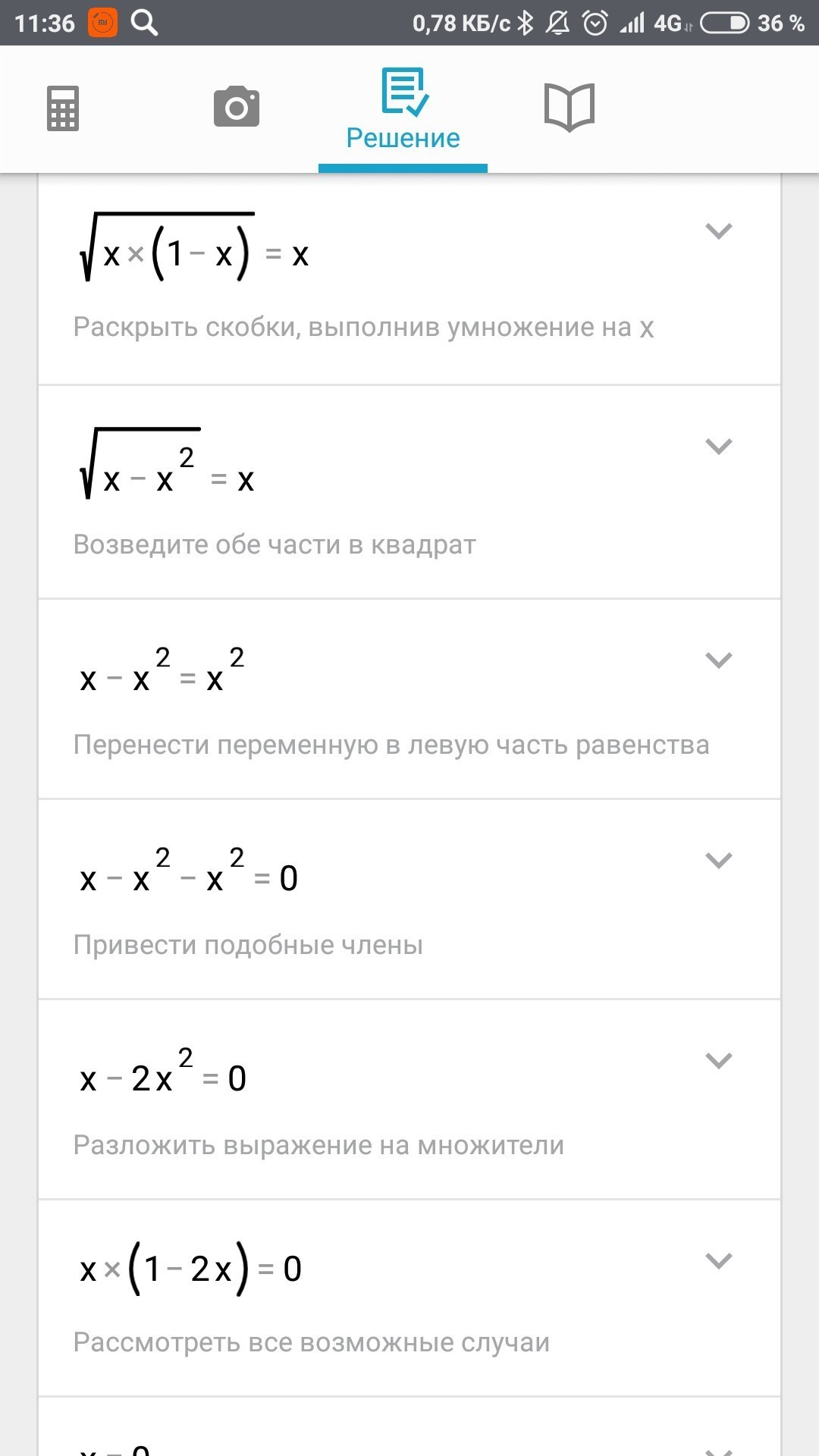
Task: Select the Решение tab
Action: tap(403, 111)
